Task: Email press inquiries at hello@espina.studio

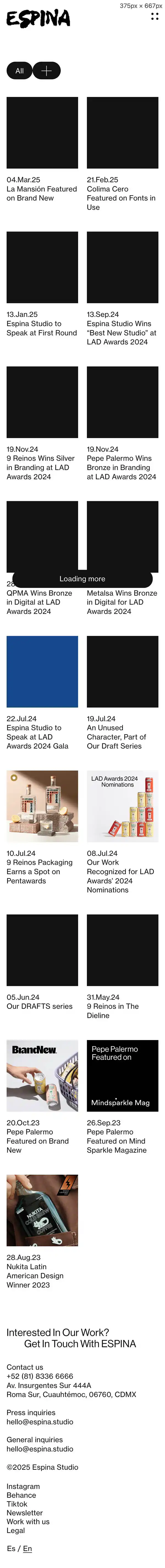Action: 40,1422
